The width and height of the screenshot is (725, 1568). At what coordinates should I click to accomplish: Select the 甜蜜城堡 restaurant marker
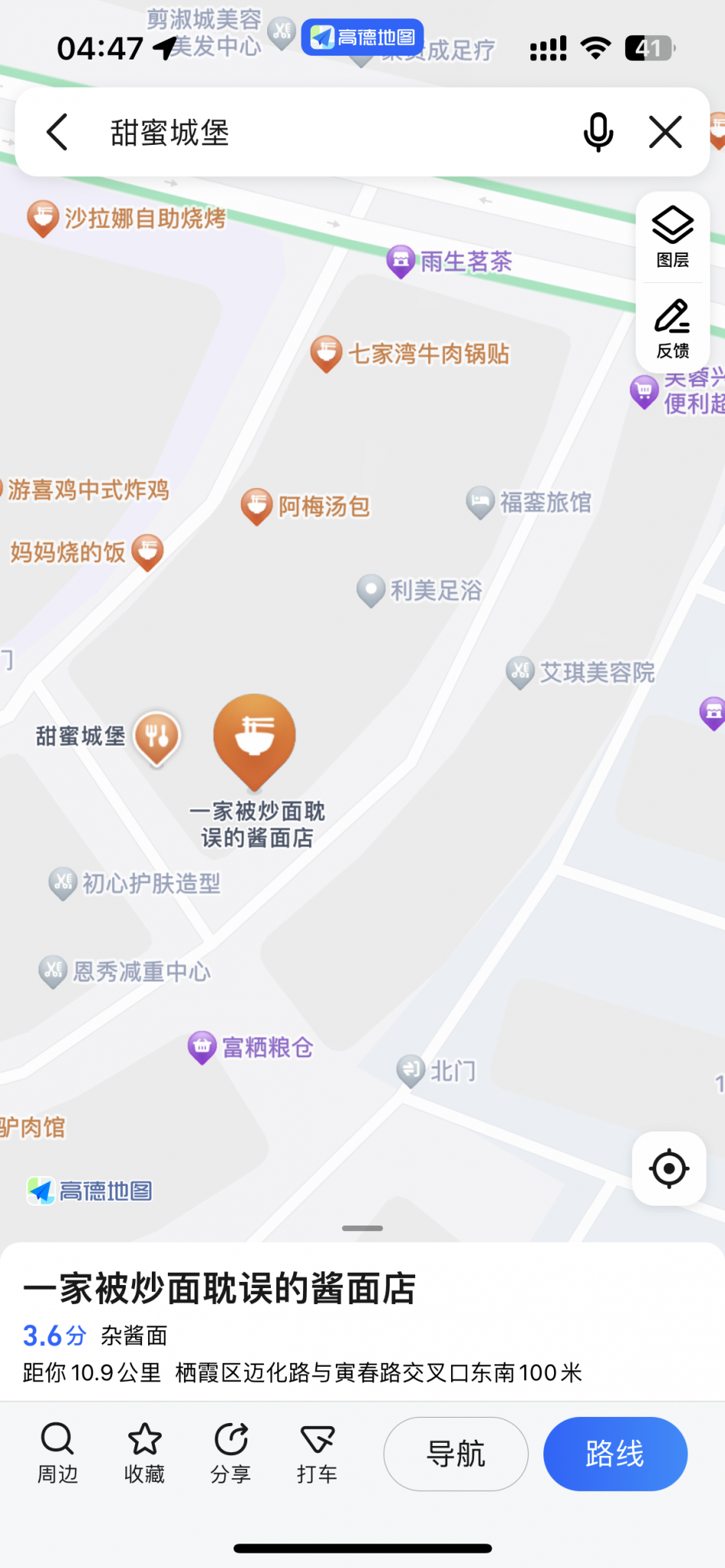pos(157,737)
